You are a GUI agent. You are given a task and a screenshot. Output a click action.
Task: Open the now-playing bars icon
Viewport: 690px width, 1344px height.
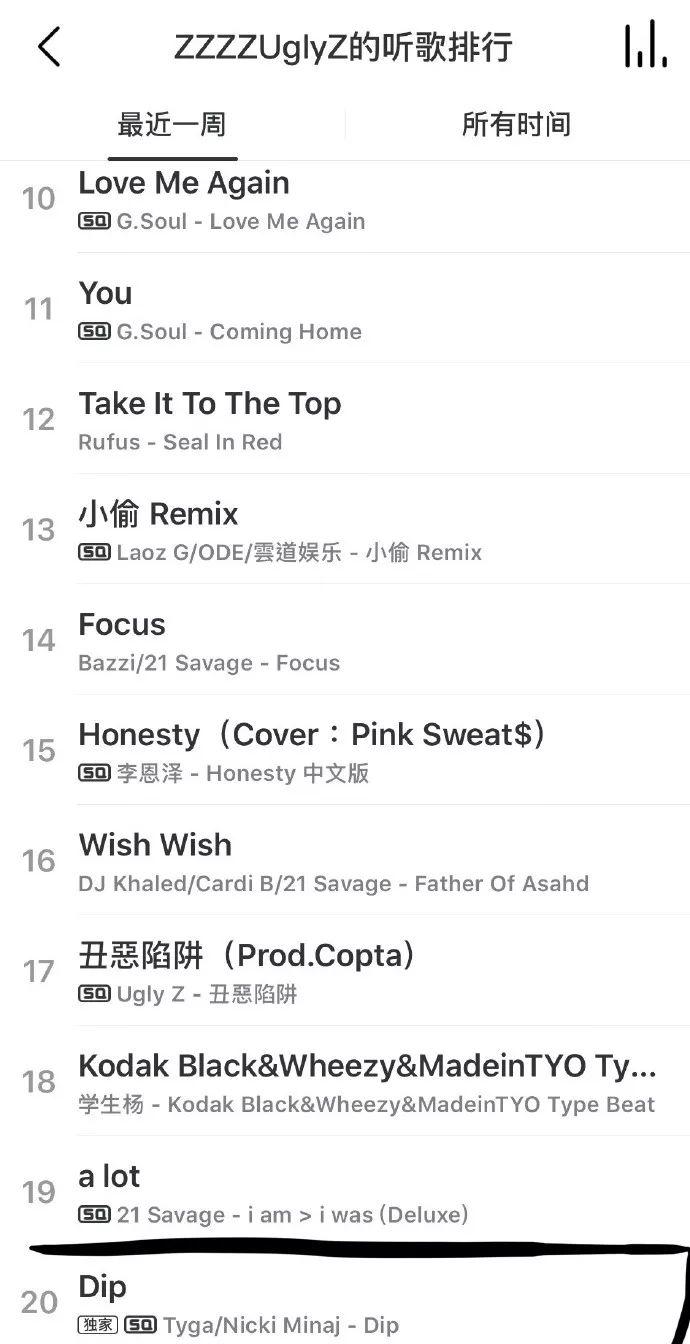[645, 46]
